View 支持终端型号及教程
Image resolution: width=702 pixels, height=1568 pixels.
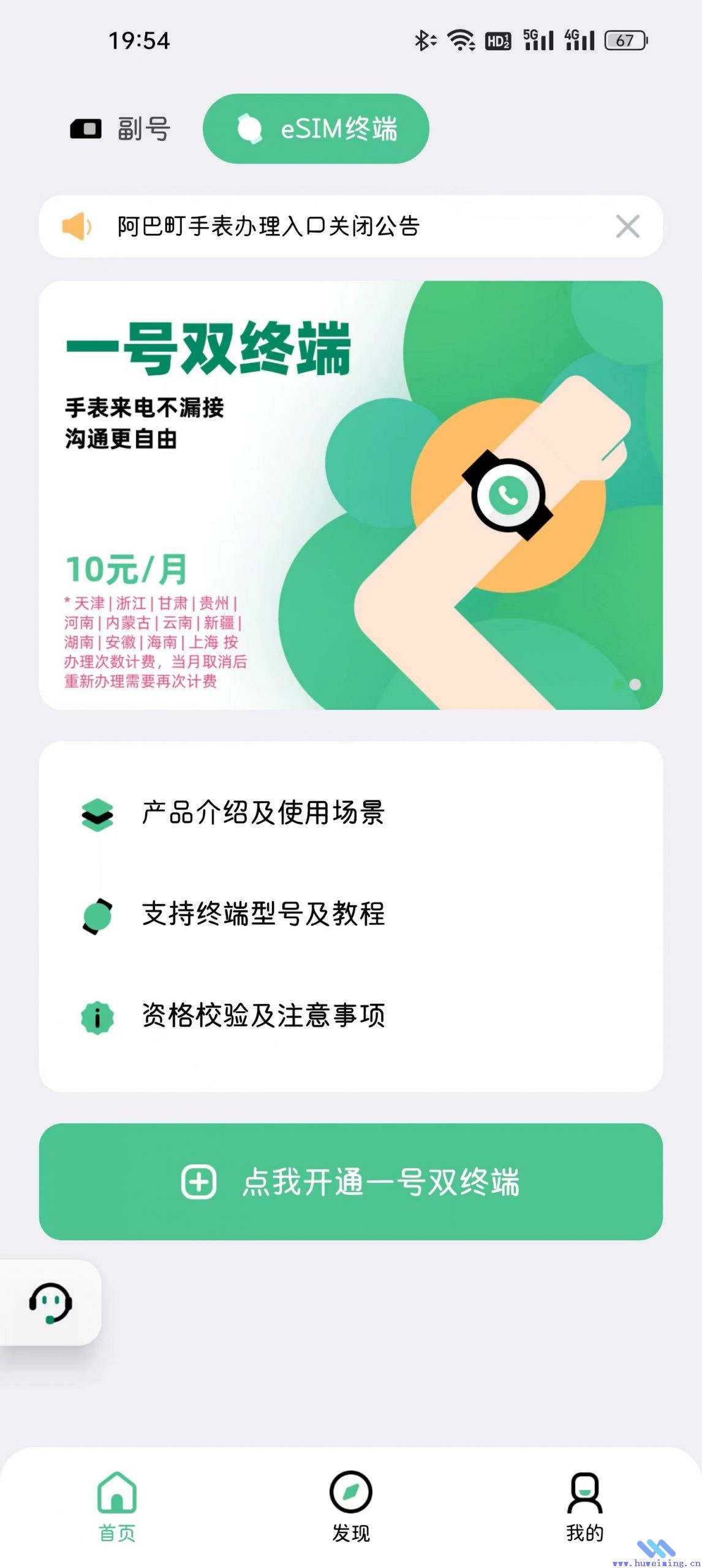pyautogui.click(x=263, y=914)
